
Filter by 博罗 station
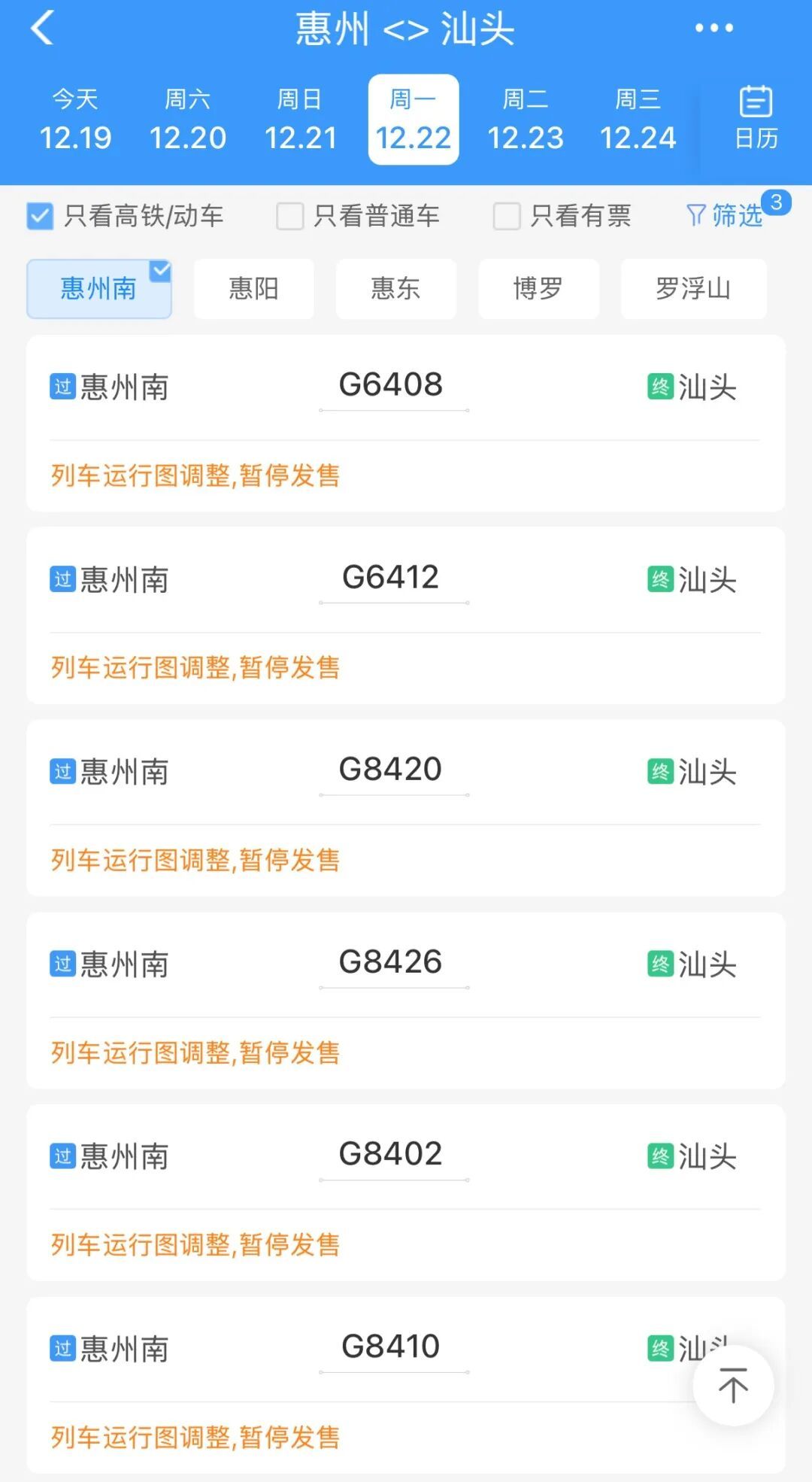[x=538, y=289]
